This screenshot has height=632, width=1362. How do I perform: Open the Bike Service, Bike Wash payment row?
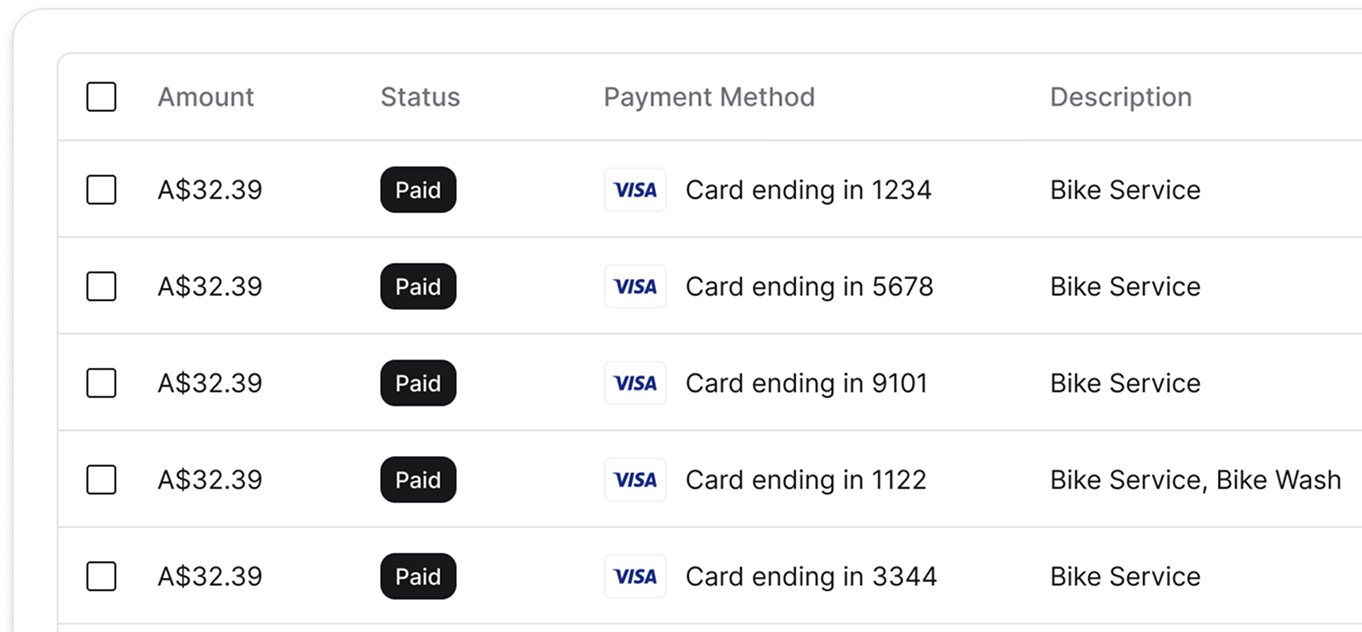coord(1194,480)
